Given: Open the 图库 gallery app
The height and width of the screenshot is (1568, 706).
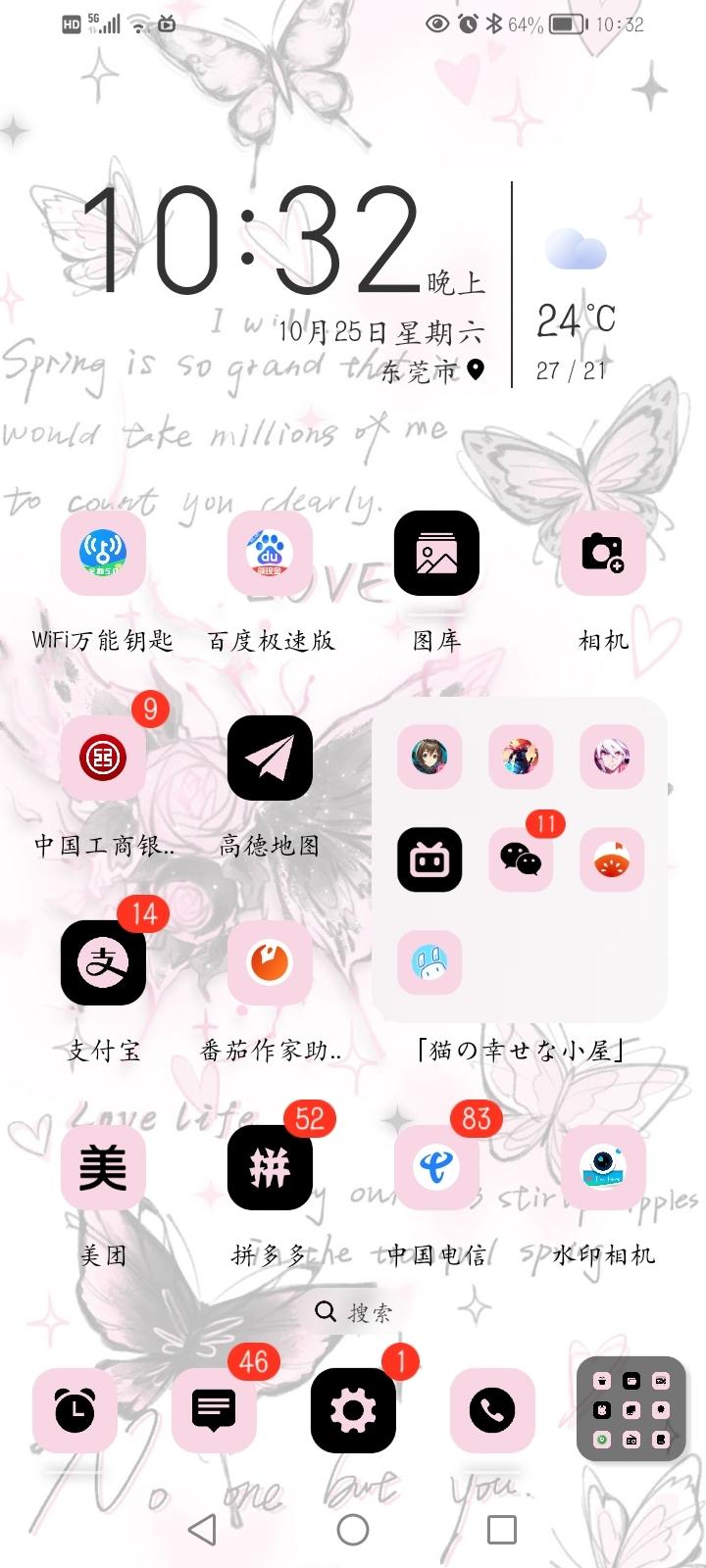Looking at the screenshot, I should [x=436, y=553].
